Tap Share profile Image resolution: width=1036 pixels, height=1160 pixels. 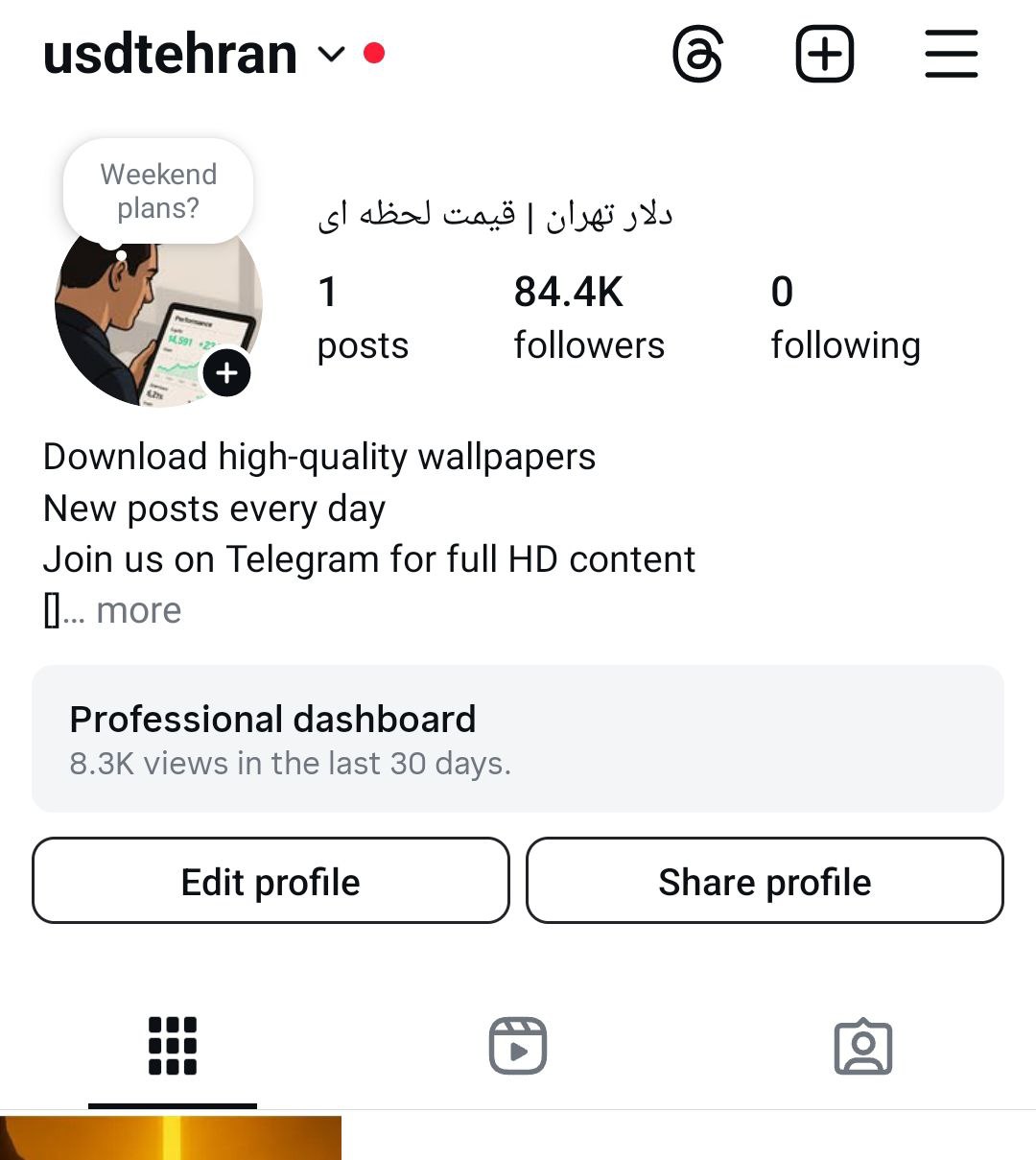pyautogui.click(x=765, y=881)
